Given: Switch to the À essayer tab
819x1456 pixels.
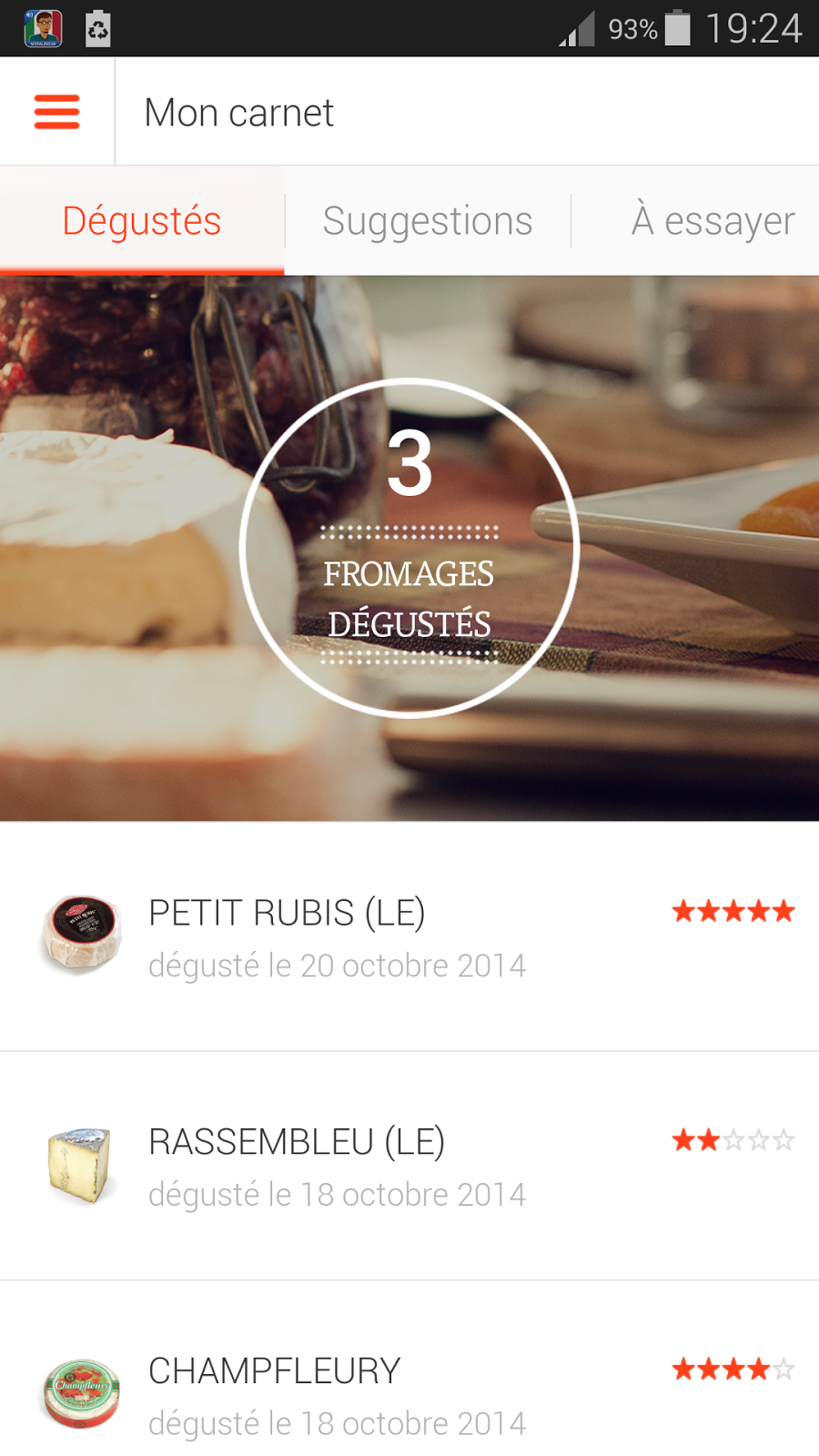Looking at the screenshot, I should coord(713,221).
